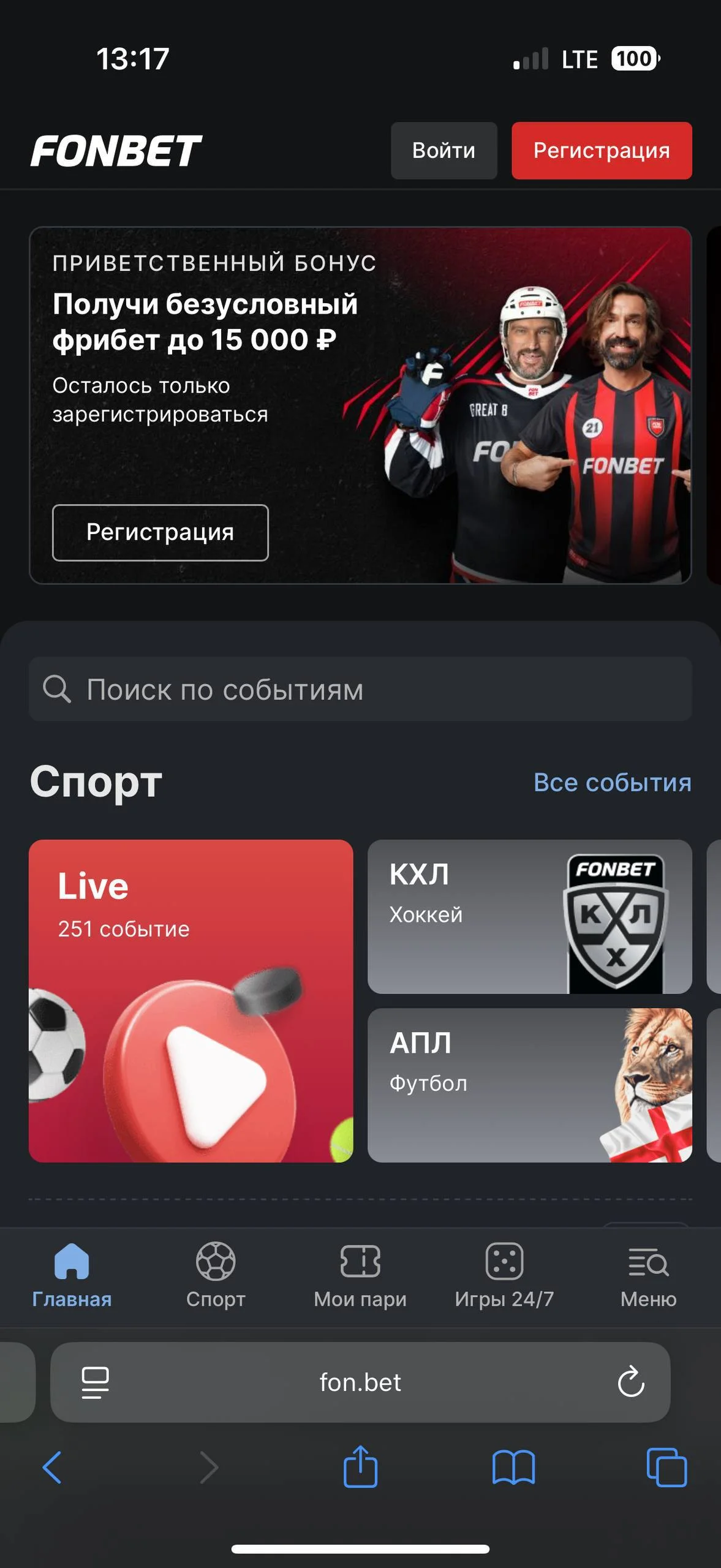The width and height of the screenshot is (721, 1568).
Task: Open the КХЛ Хоккей card
Action: click(x=529, y=916)
